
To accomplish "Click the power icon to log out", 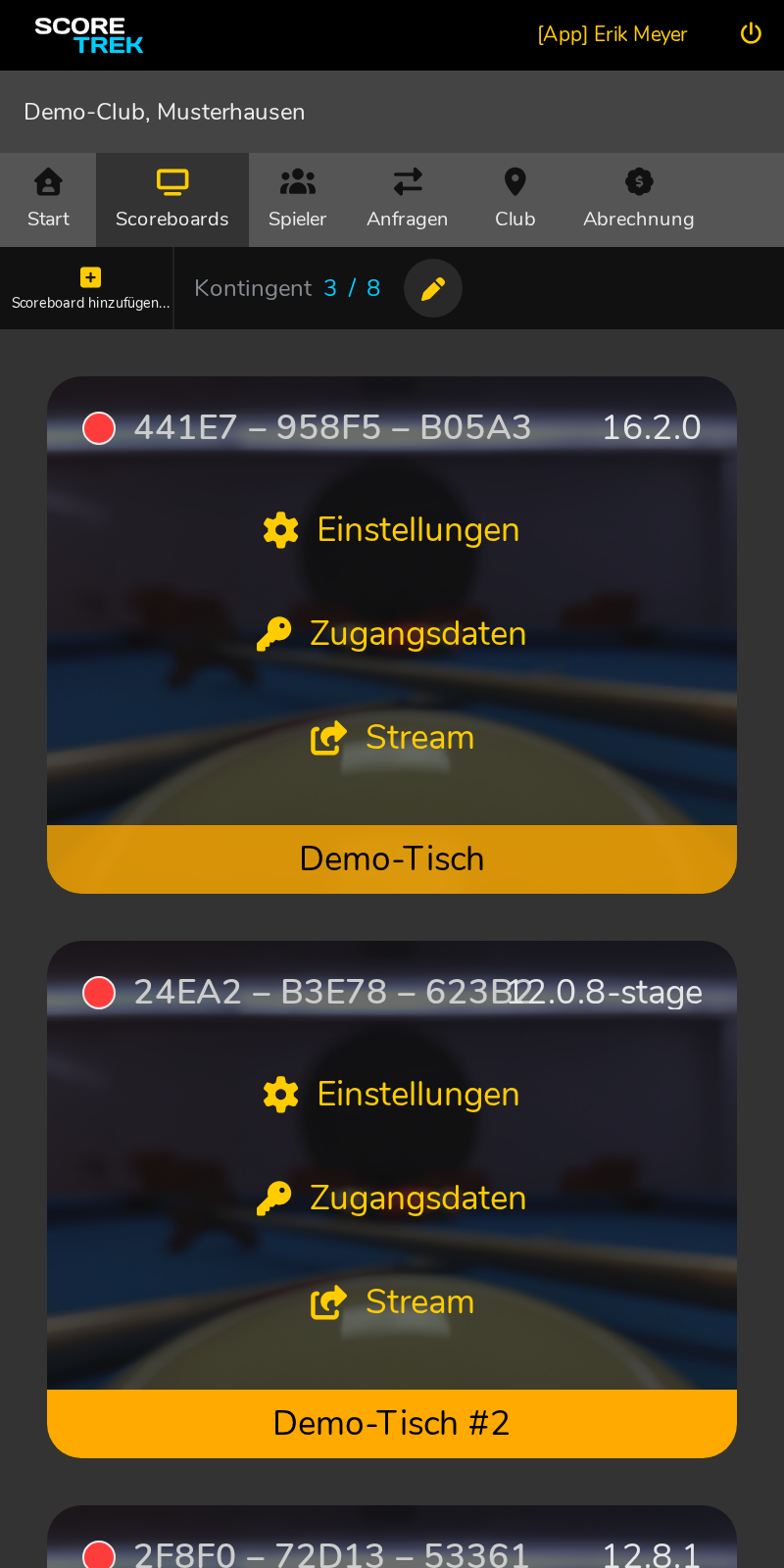I will coord(751,33).
